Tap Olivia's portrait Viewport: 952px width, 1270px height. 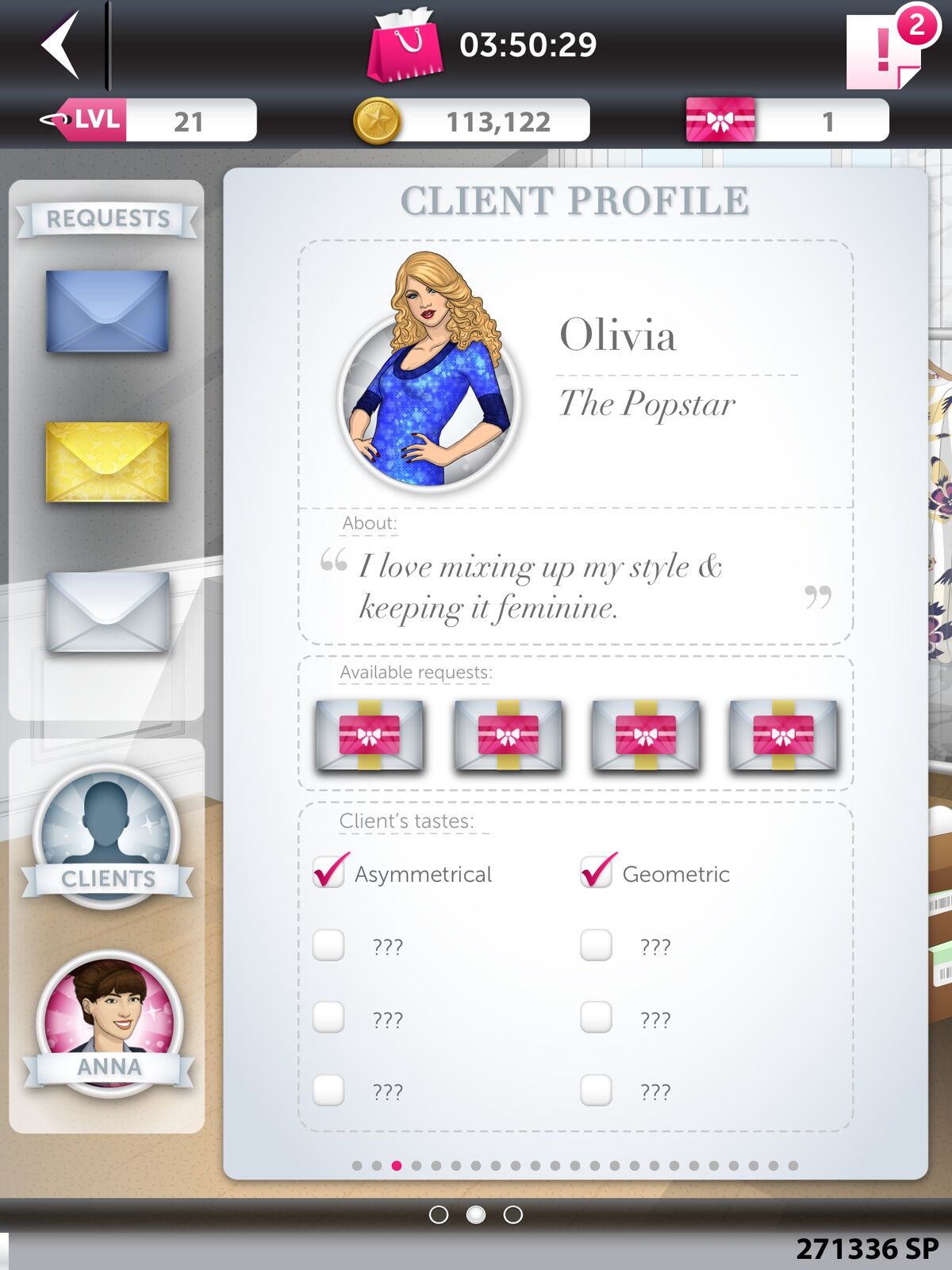tap(429, 371)
